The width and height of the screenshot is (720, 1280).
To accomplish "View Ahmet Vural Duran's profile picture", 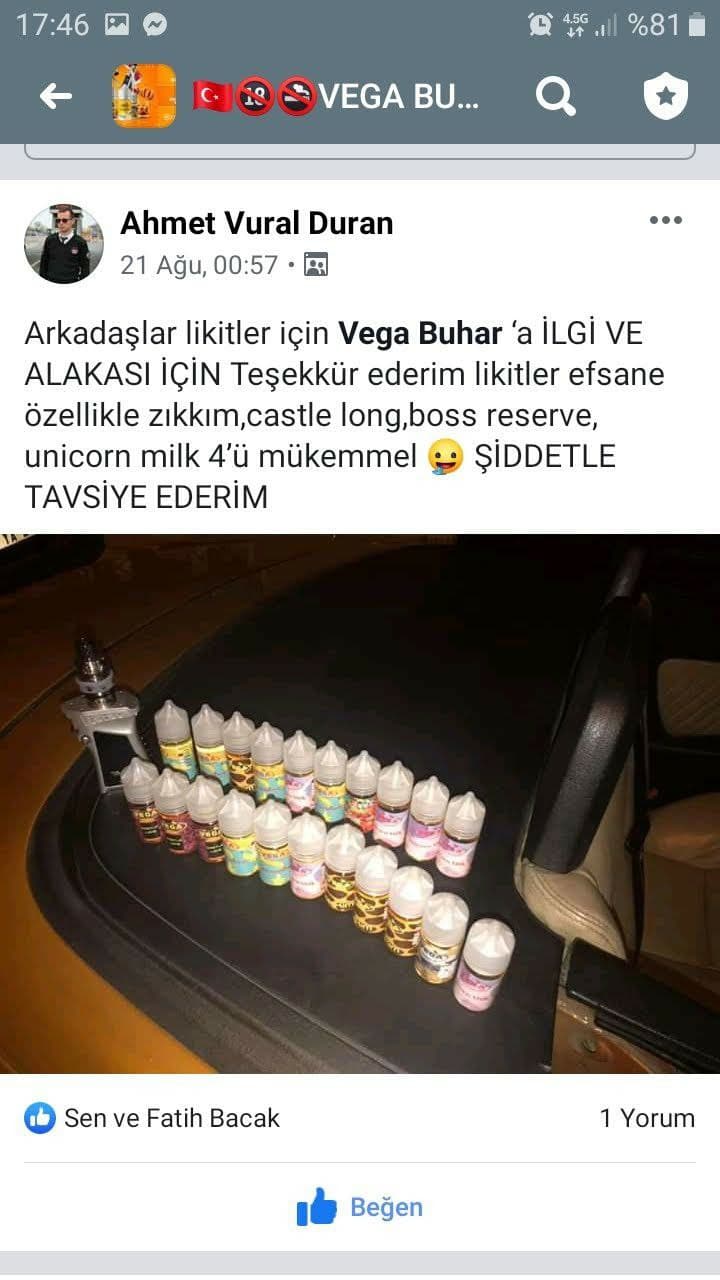I will tap(64, 244).
